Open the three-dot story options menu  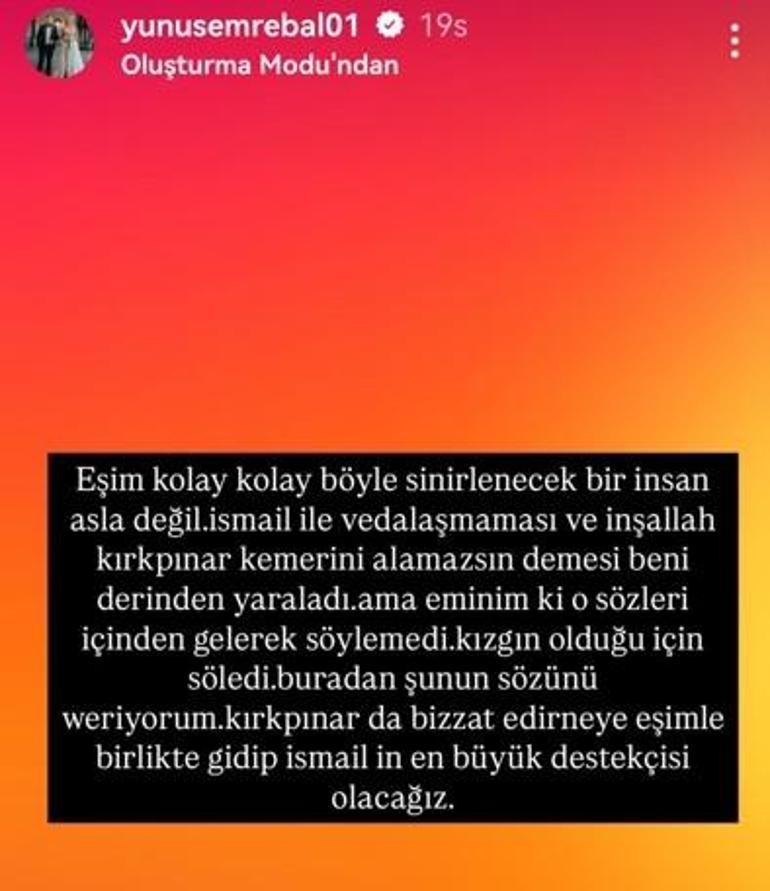(736, 41)
